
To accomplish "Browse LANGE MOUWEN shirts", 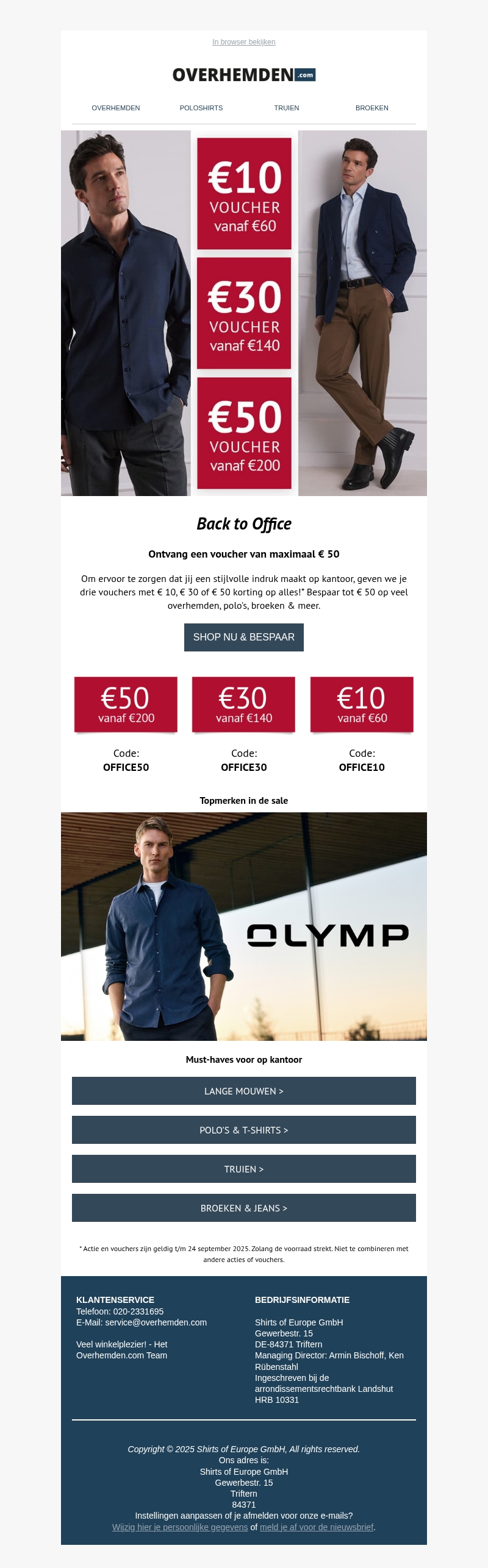I will [244, 1091].
